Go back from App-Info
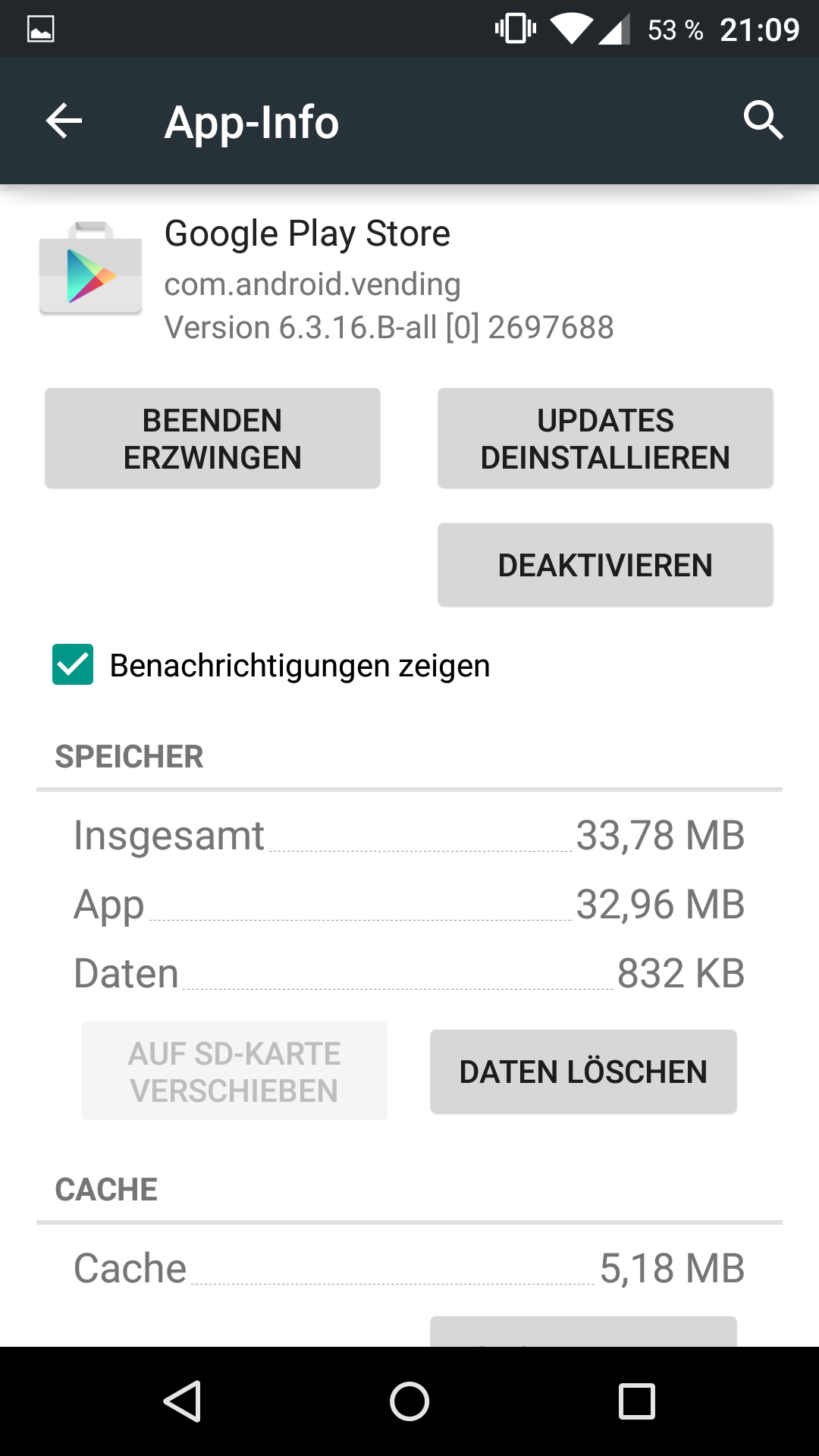Screen dimensions: 819x1456 tap(64, 121)
